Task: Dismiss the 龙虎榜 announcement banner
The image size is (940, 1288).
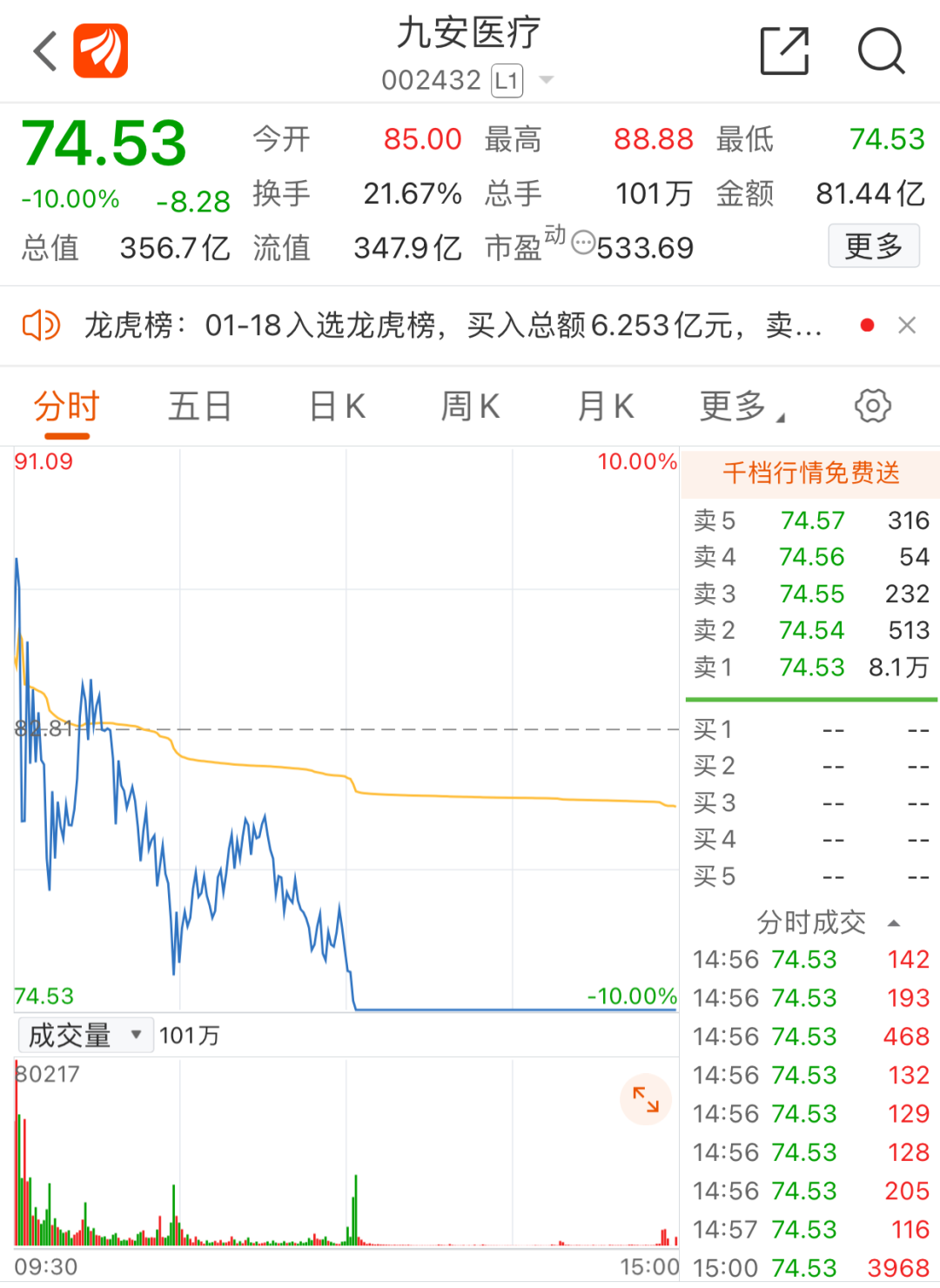Action: [x=907, y=325]
